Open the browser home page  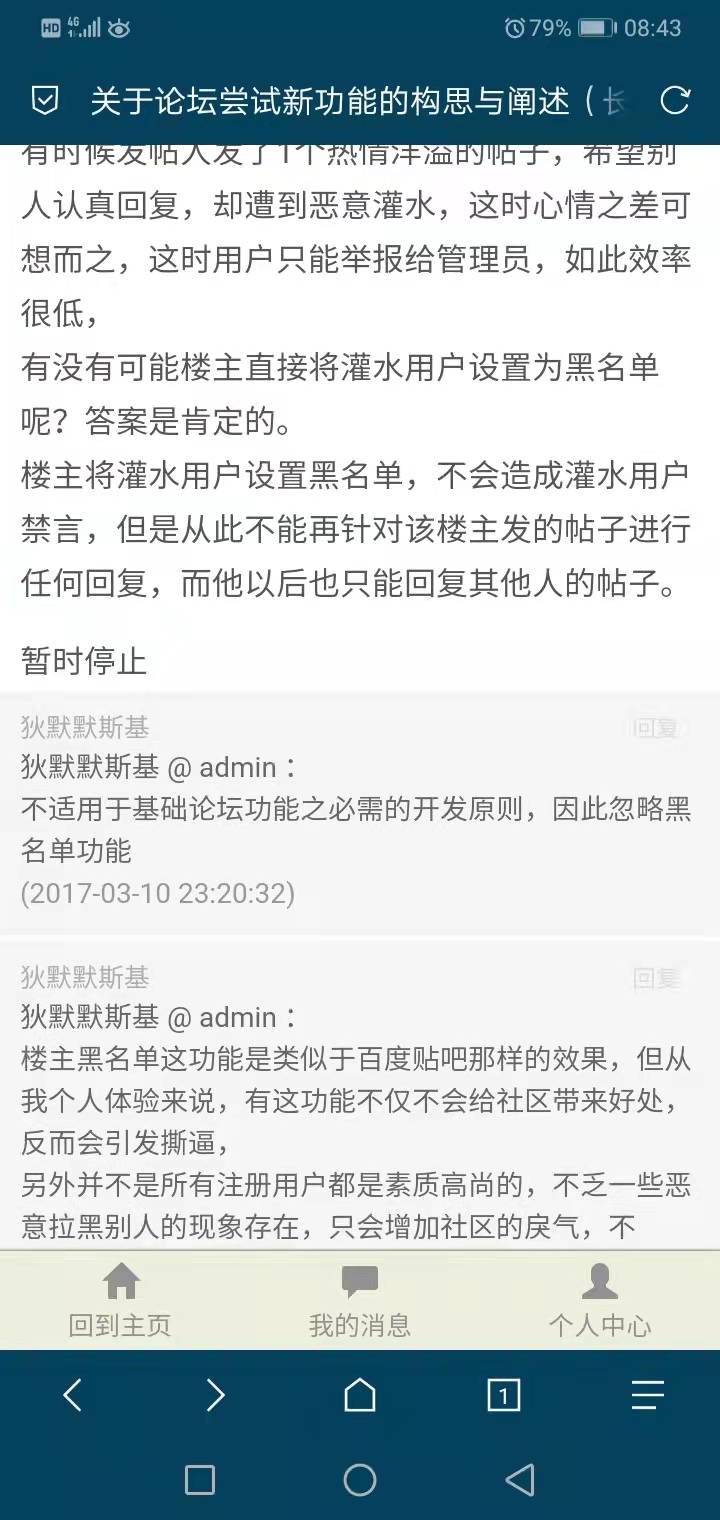pyautogui.click(x=360, y=1394)
